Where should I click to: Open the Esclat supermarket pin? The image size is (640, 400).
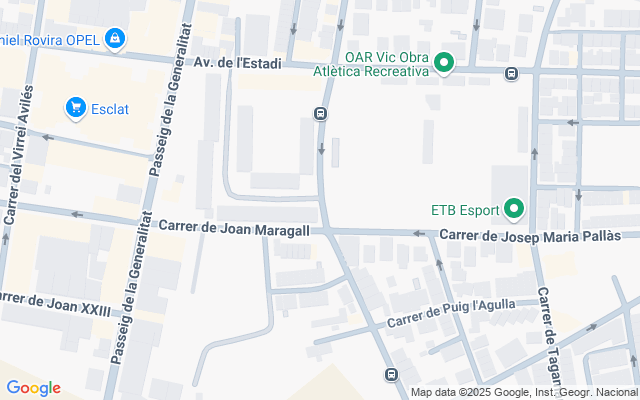(x=76, y=109)
